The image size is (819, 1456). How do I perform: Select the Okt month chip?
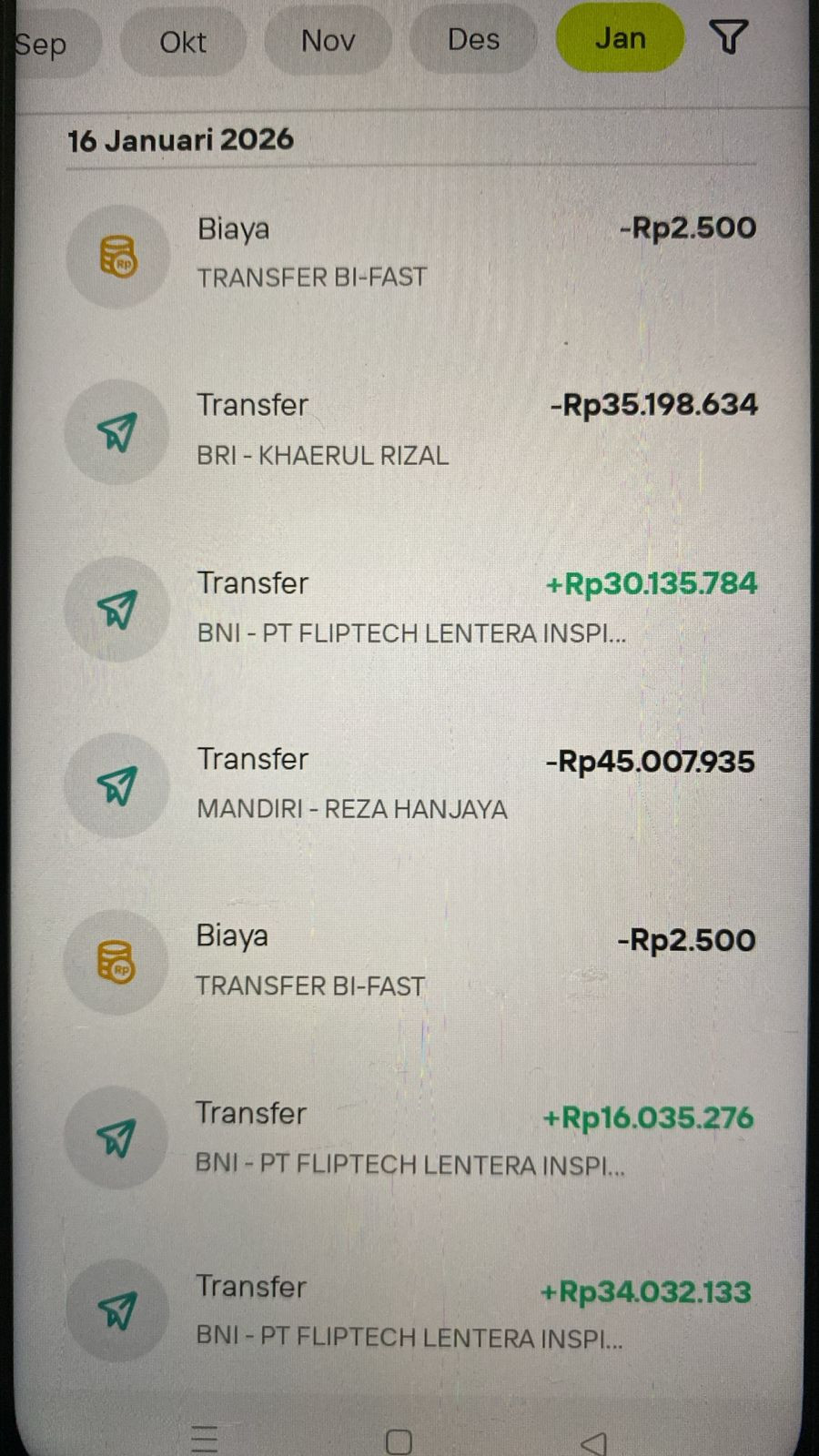point(183,42)
